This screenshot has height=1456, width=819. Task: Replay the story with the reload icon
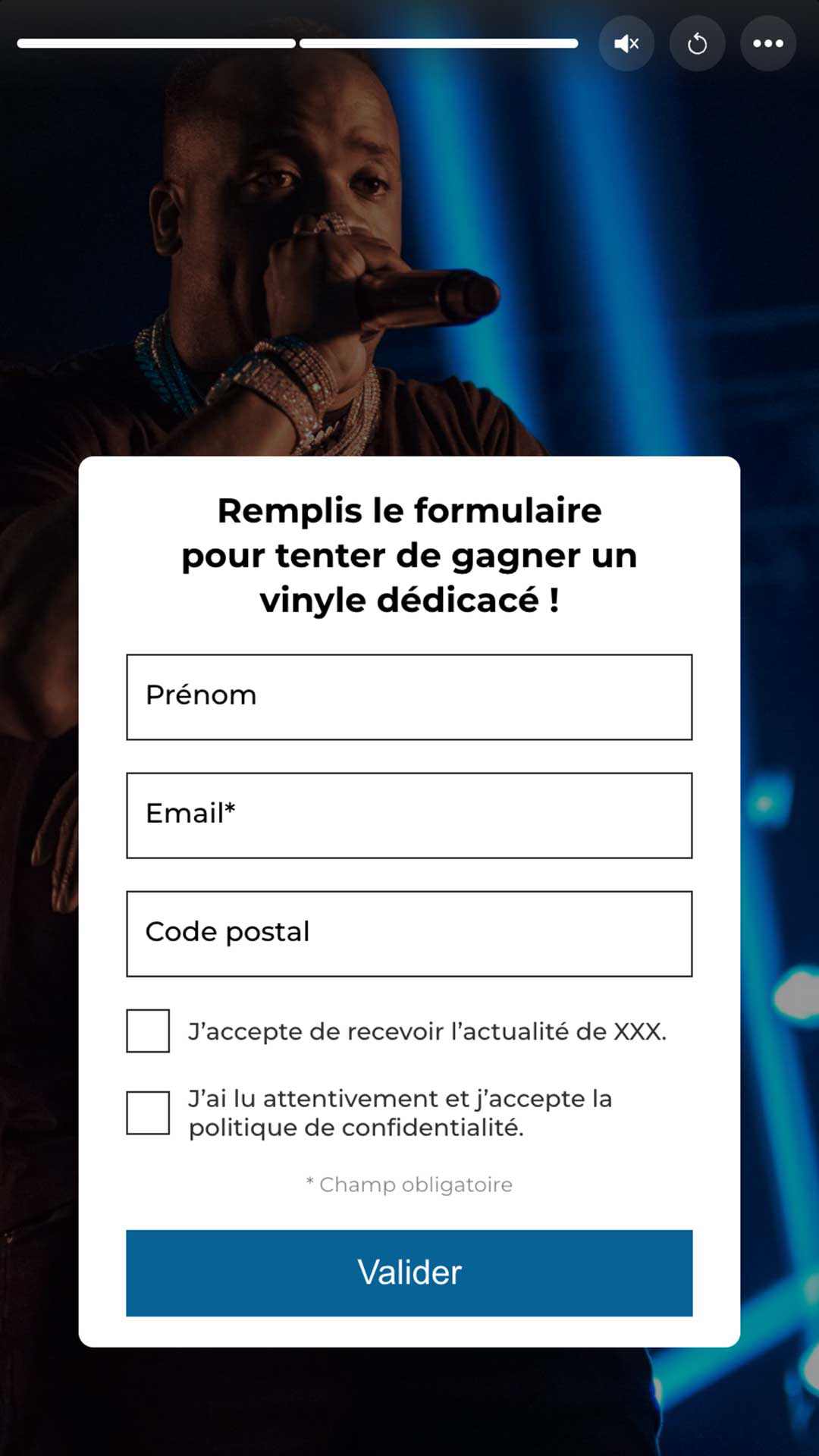point(697,44)
